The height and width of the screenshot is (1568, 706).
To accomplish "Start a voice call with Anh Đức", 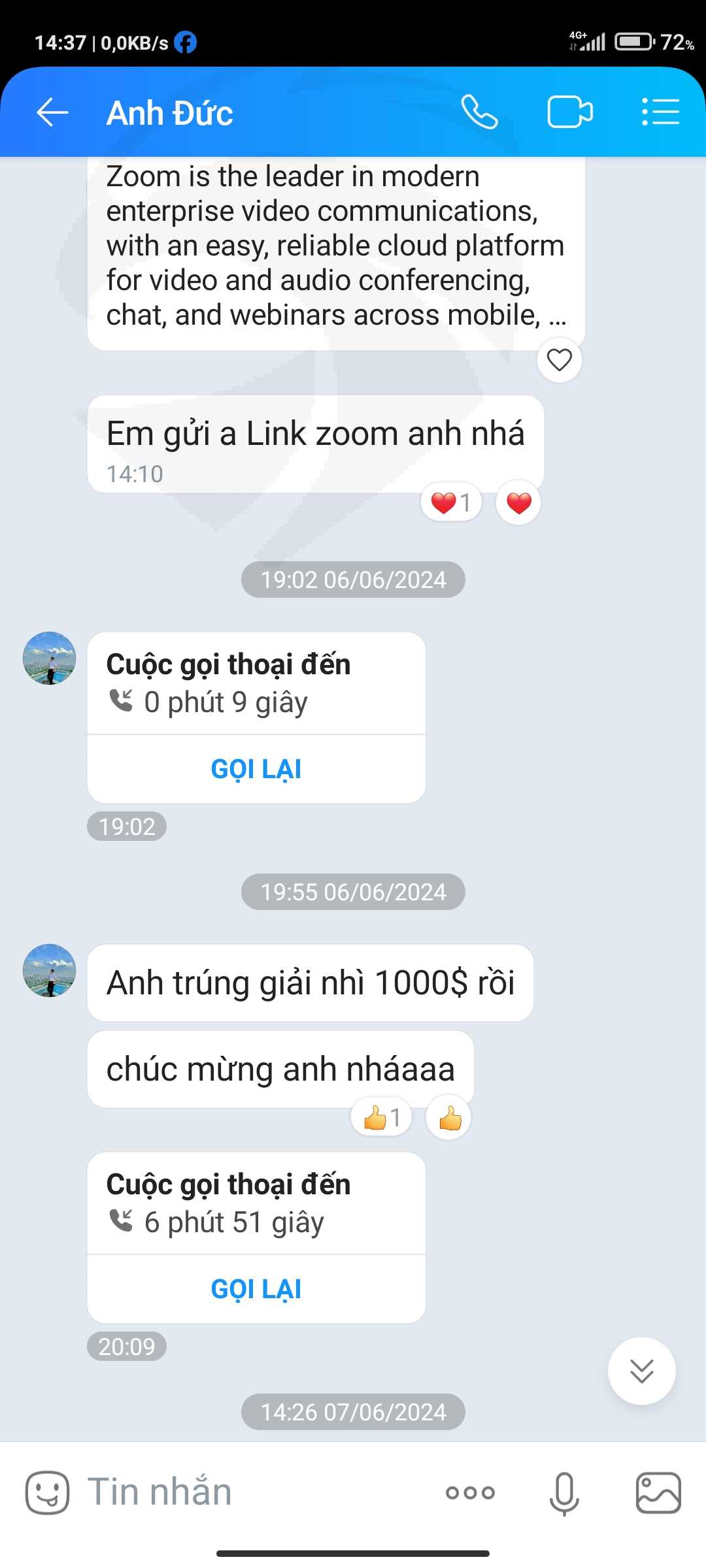I will click(x=479, y=112).
